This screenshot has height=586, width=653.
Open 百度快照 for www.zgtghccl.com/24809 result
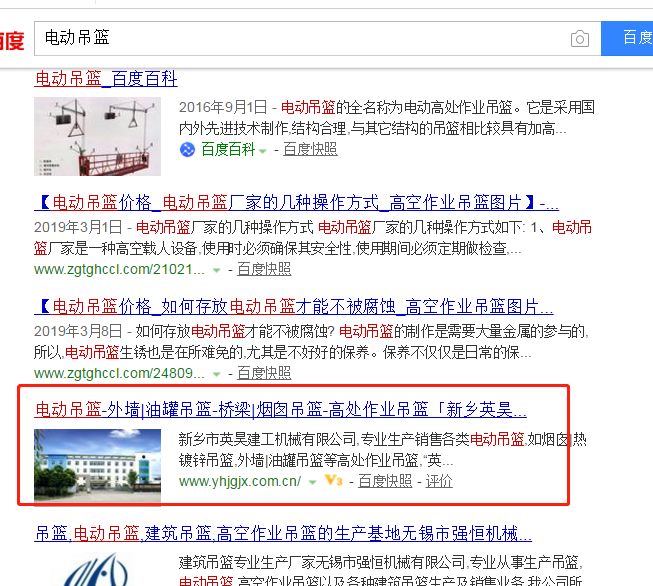264,373
